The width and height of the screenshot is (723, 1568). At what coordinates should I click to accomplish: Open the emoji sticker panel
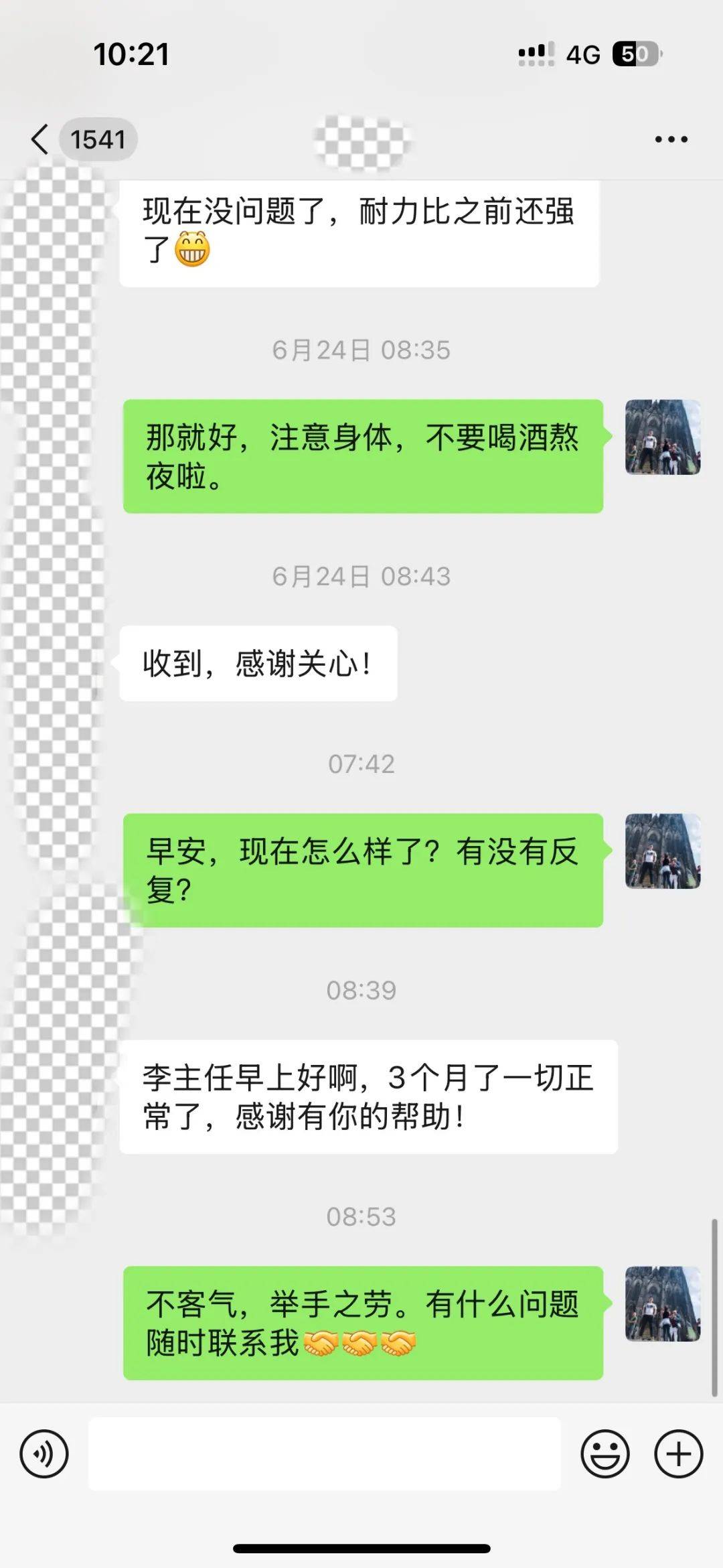(x=605, y=1453)
